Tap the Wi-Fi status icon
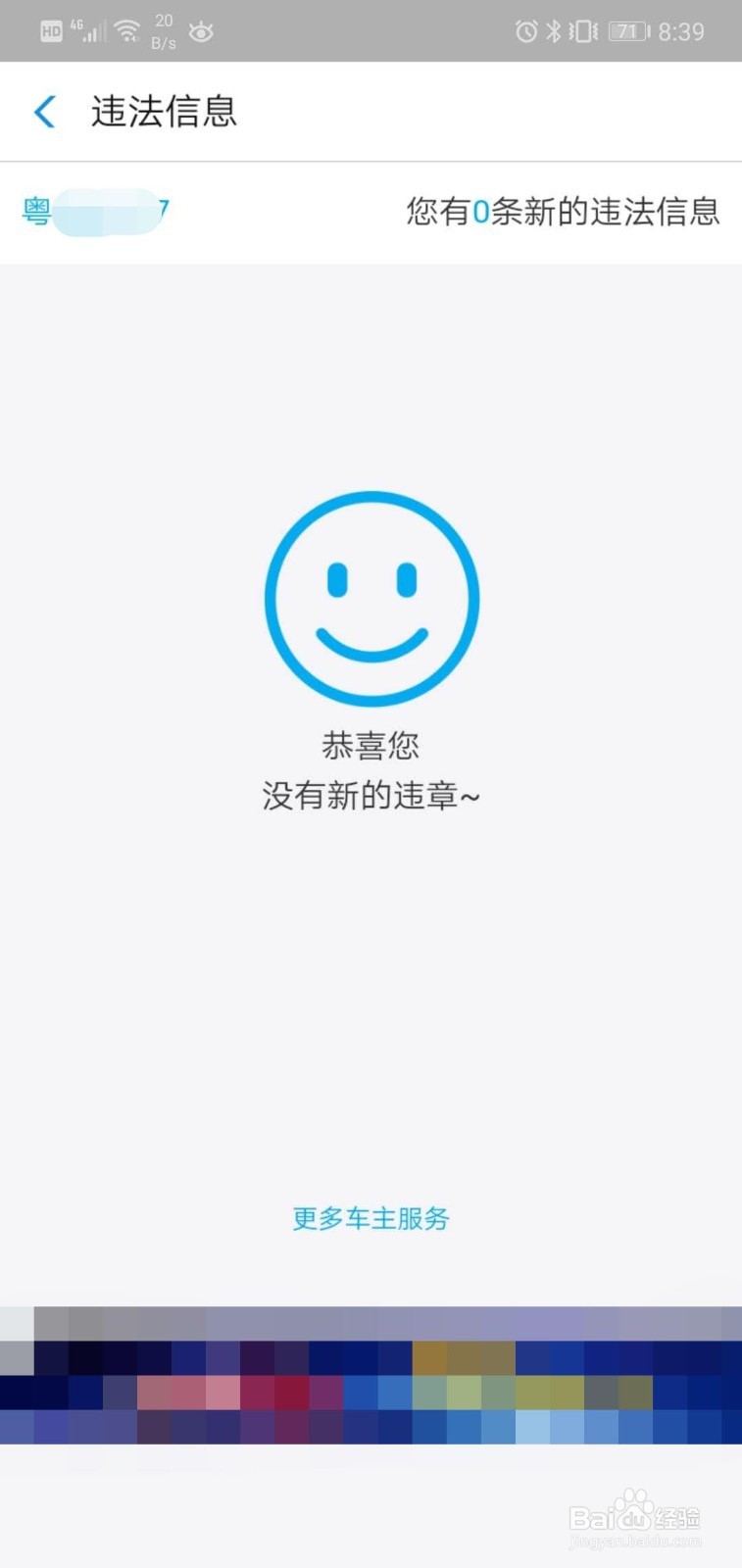 tap(127, 29)
